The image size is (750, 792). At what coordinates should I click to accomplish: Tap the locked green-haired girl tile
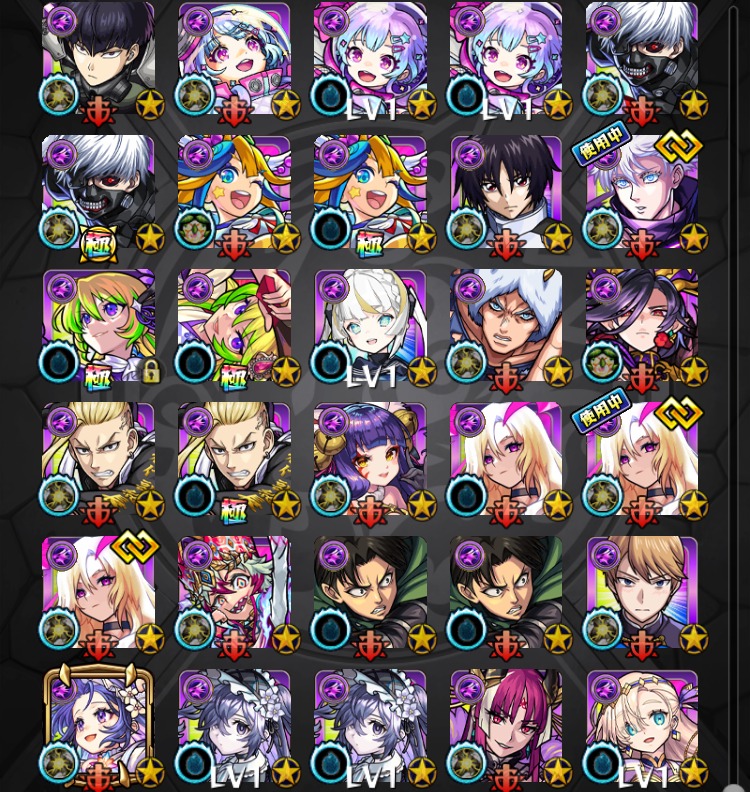98,327
